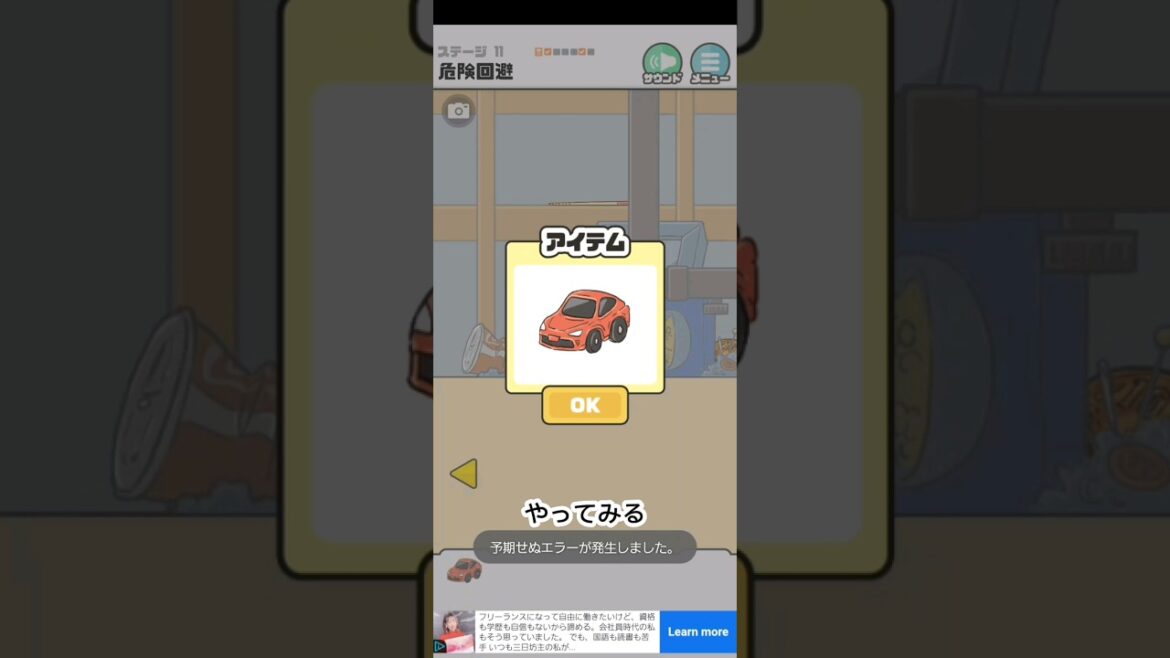Go to the left scene with yellow arrow

[x=463, y=474]
